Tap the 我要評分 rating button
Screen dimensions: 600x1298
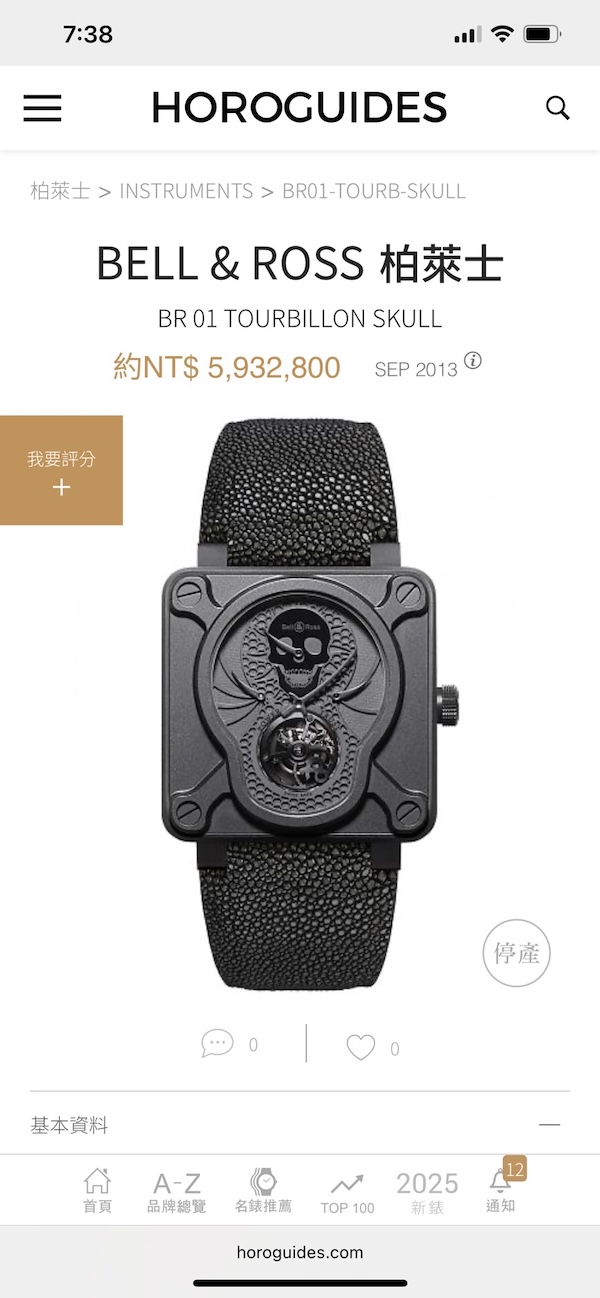point(61,470)
